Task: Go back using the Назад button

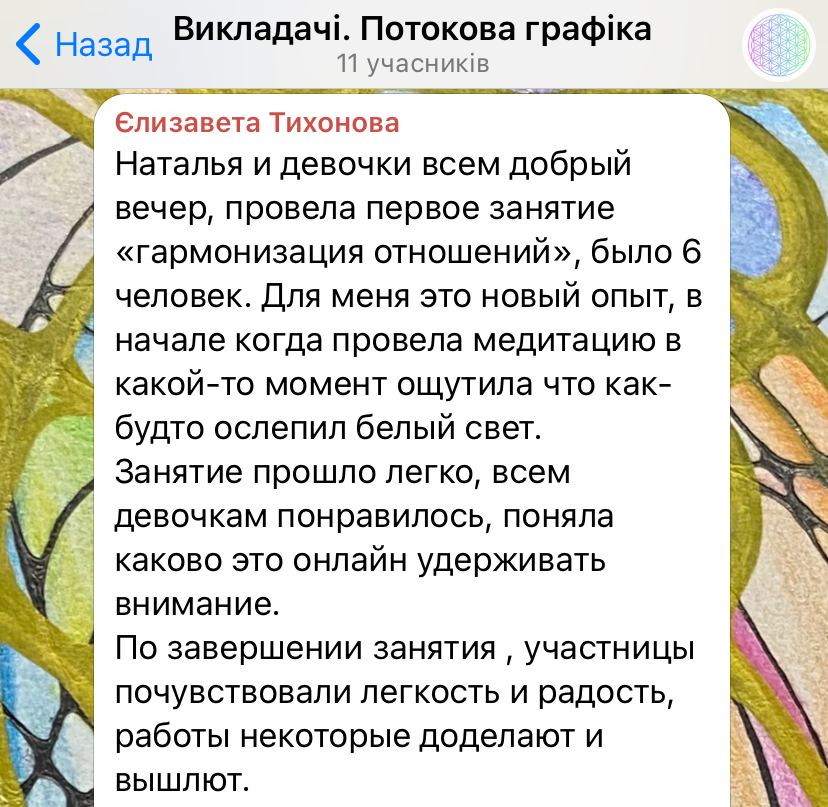Action: point(85,44)
